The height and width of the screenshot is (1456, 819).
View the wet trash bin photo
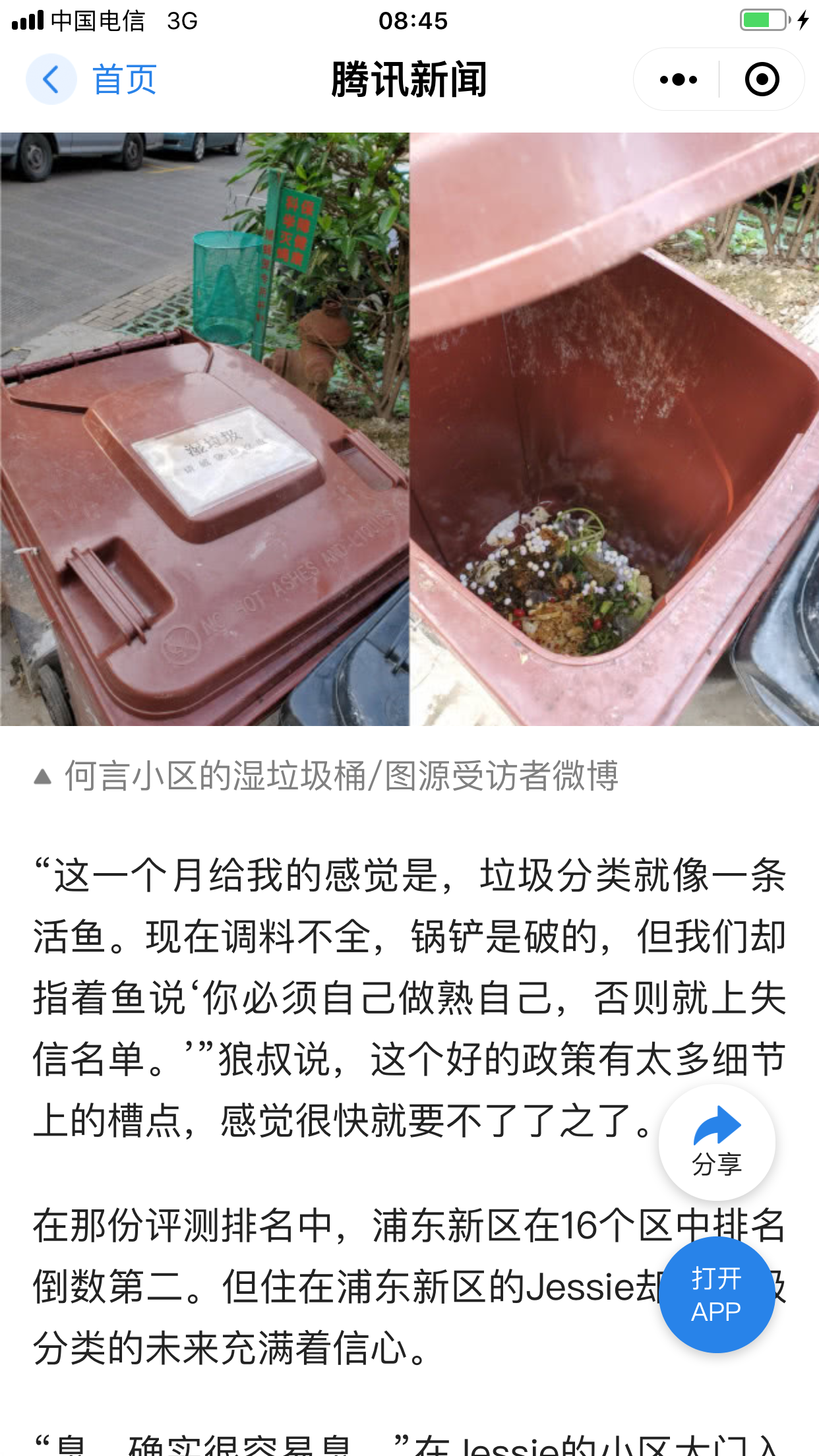click(x=409, y=429)
